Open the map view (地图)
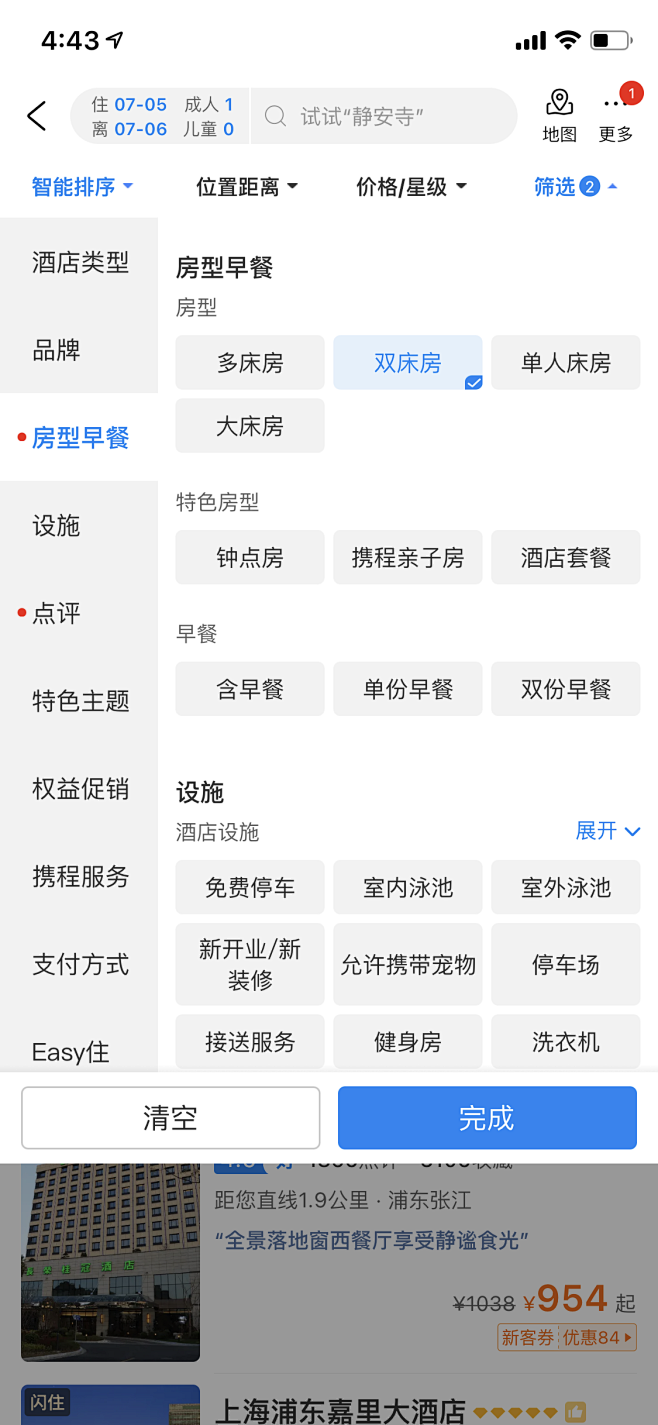The height and width of the screenshot is (1425, 658). (x=560, y=116)
